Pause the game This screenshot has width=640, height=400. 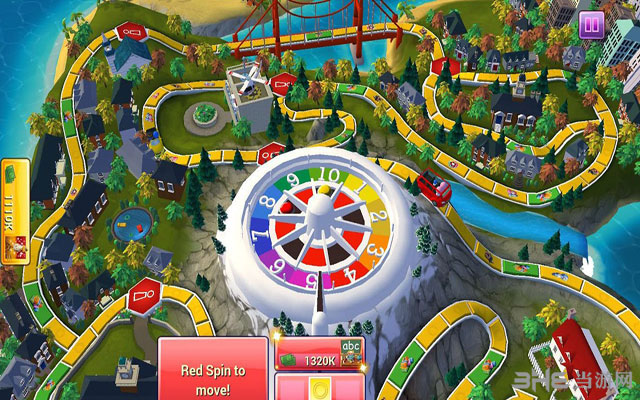[x=592, y=22]
